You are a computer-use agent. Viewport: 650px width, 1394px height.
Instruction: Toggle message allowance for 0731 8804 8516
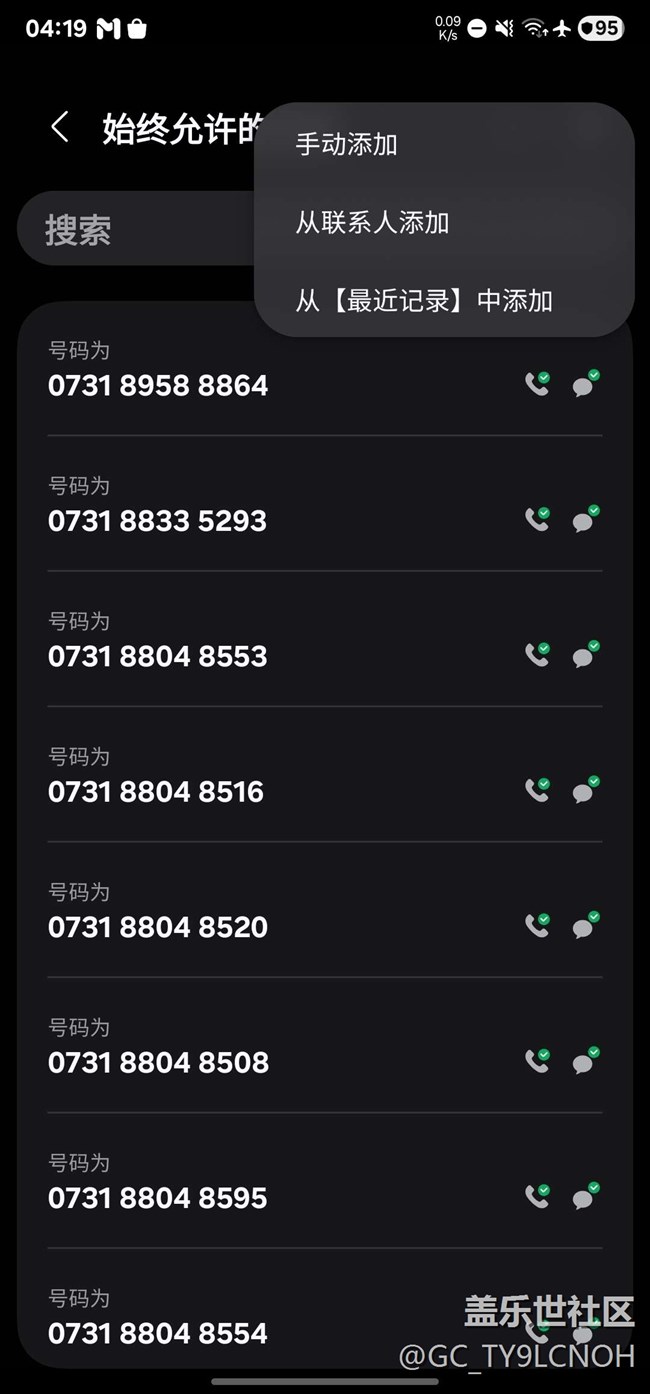click(584, 790)
